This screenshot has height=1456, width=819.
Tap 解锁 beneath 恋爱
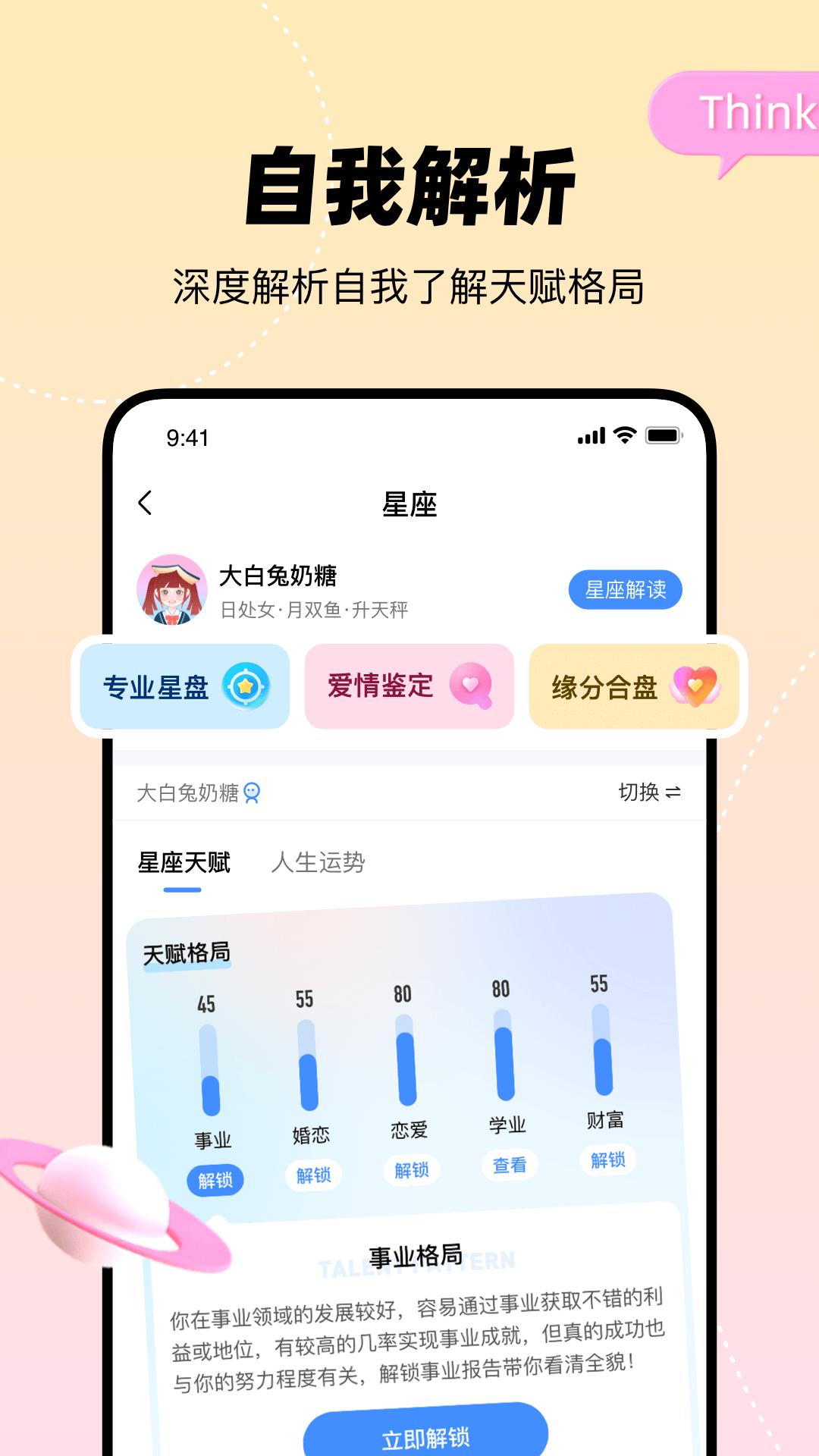point(410,1172)
